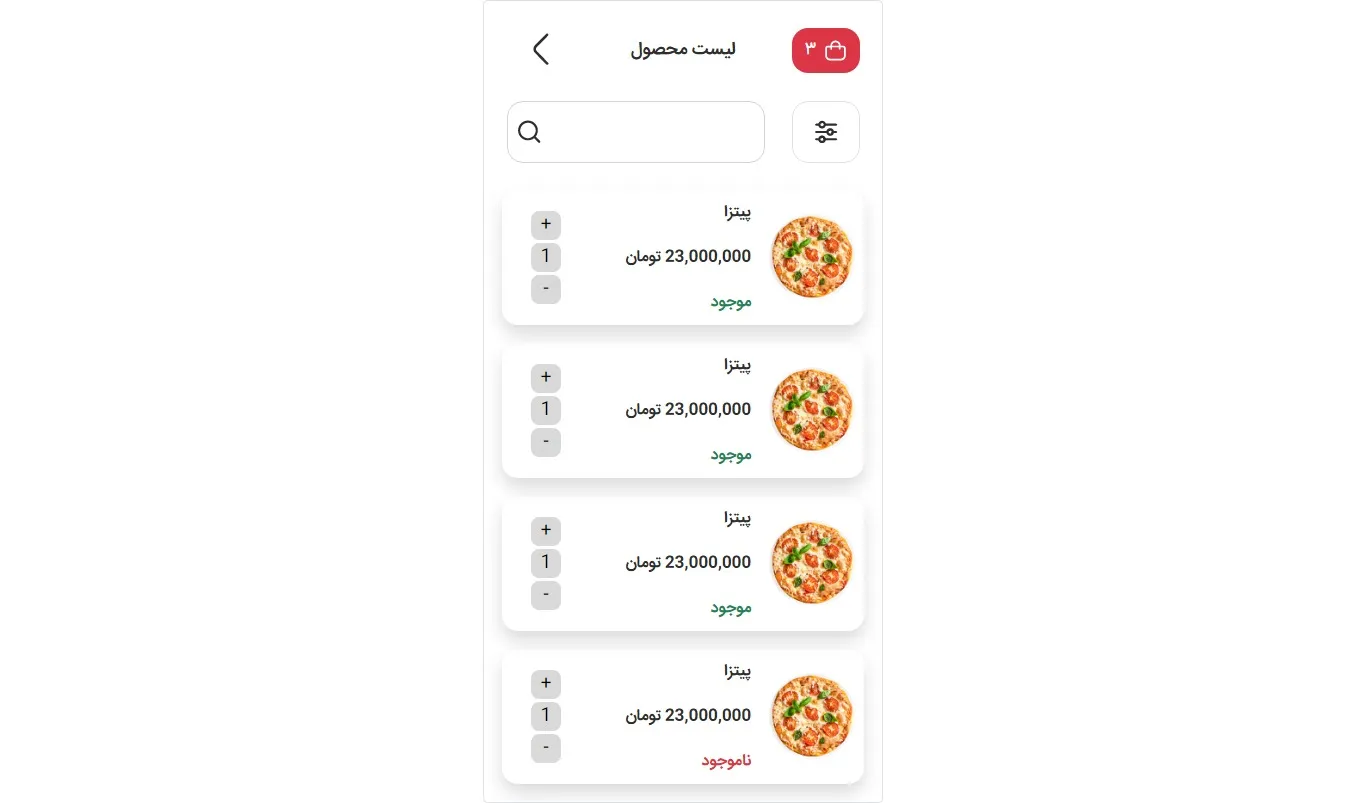The width and height of the screenshot is (1366, 803).
Task: Increase quantity of the first pizza
Action: [x=545, y=225]
